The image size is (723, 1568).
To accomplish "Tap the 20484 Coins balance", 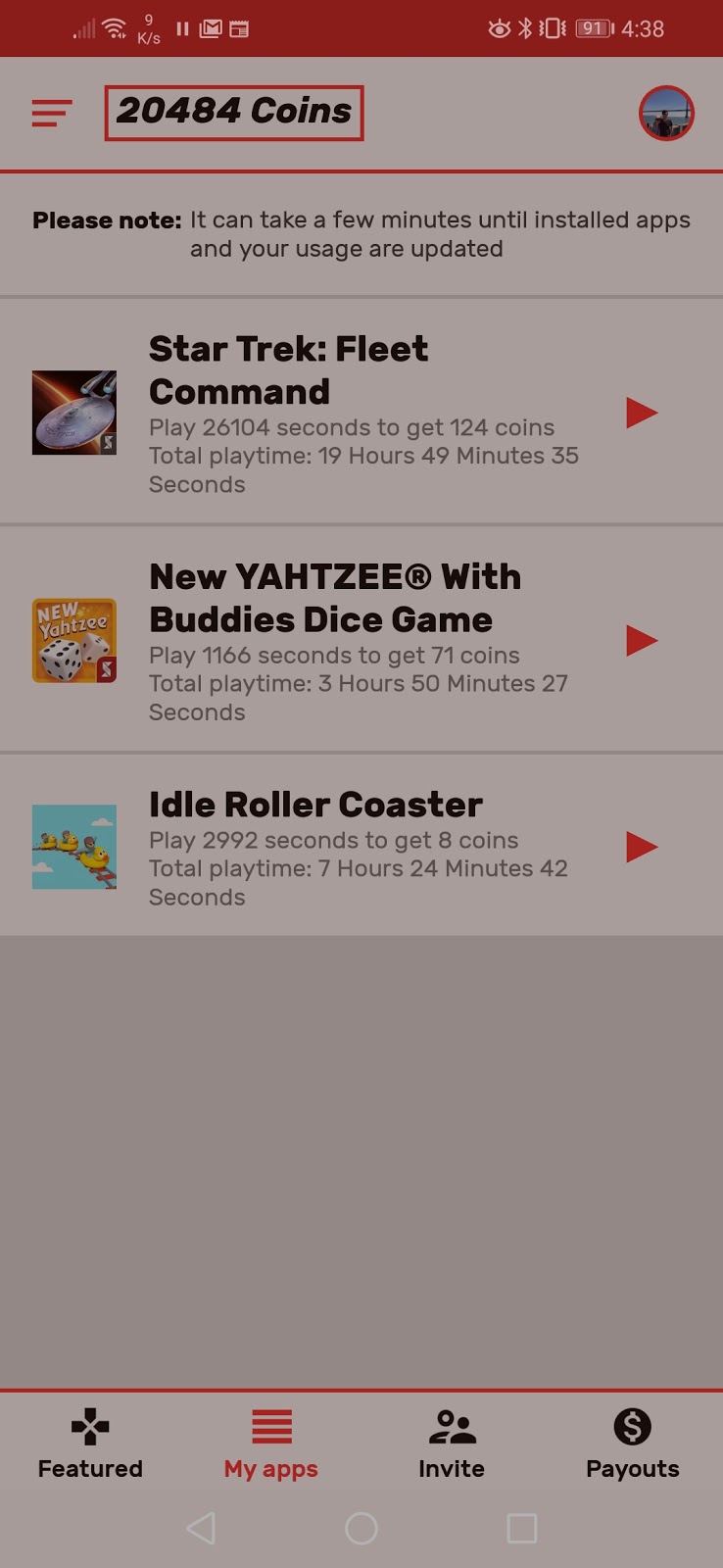I will click(234, 113).
